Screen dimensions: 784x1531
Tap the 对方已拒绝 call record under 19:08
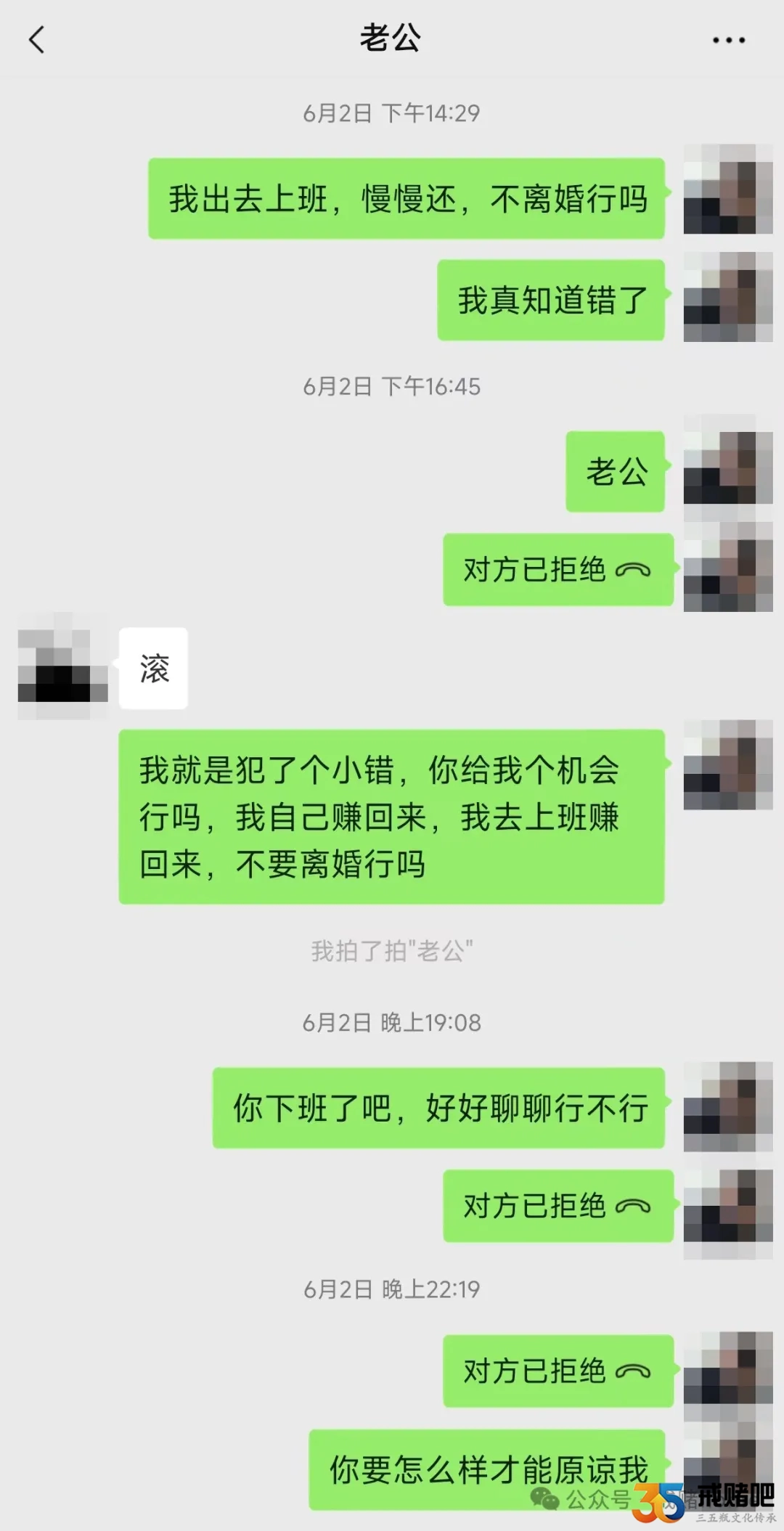[558, 1206]
